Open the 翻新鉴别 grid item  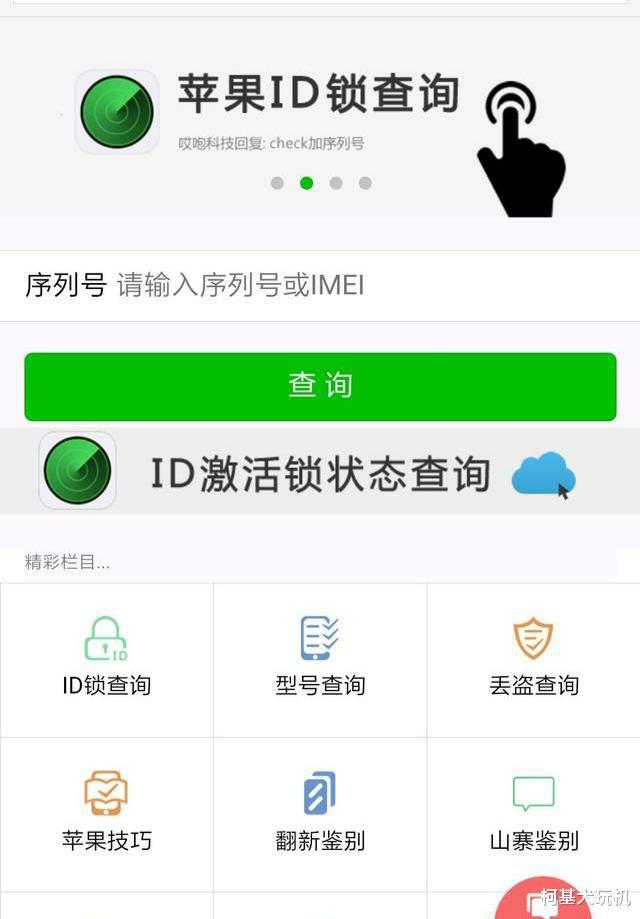[320, 813]
